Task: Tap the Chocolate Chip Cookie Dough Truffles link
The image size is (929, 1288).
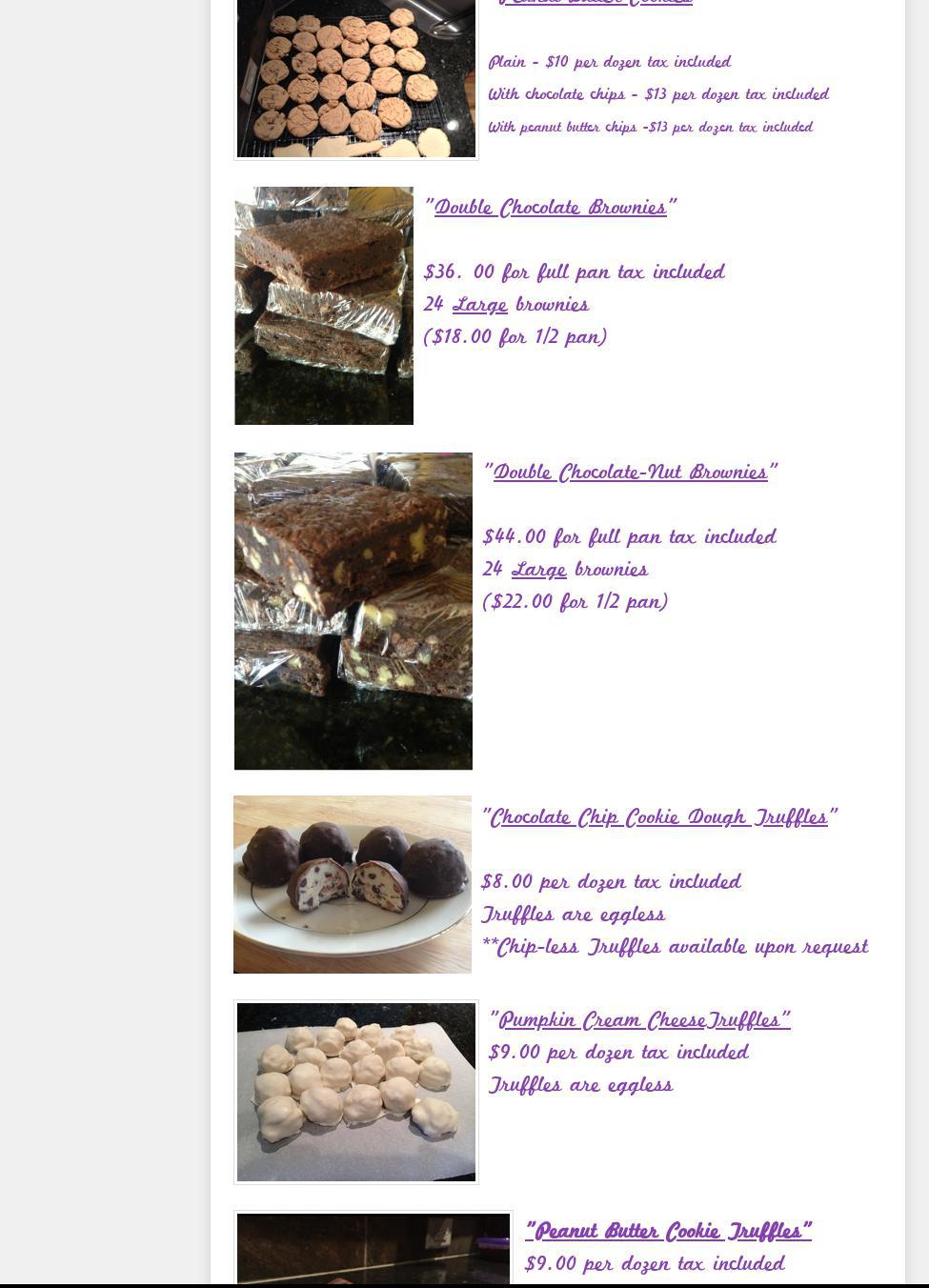Action: (x=658, y=817)
